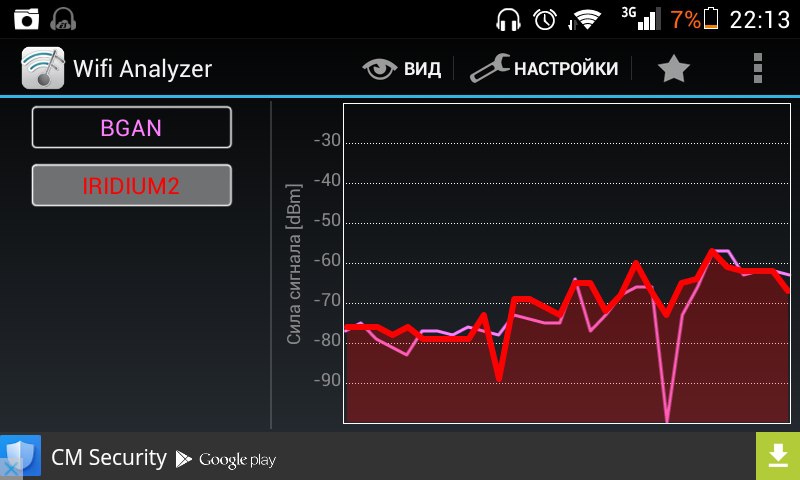Select the BGAN network button
Image resolution: width=800 pixels, height=480 pixels.
(x=131, y=127)
